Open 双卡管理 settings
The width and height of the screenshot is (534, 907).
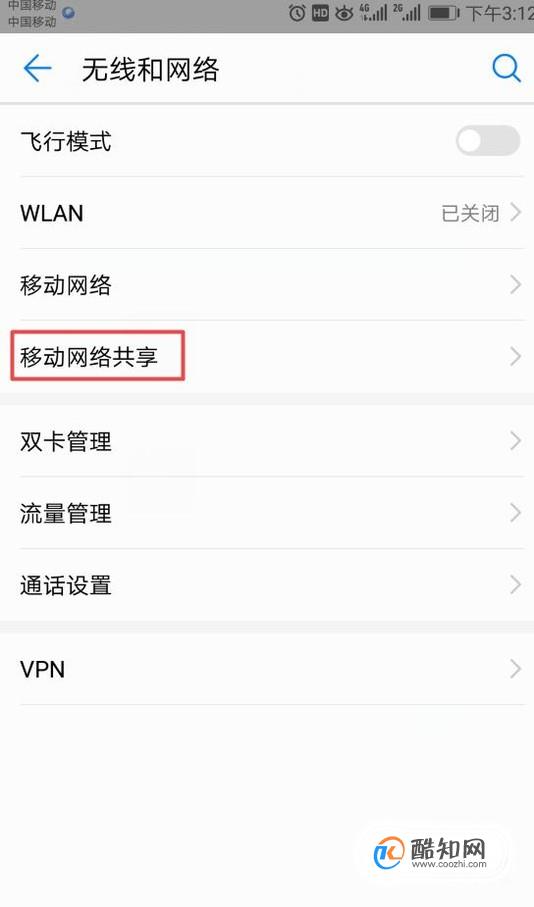[267, 441]
